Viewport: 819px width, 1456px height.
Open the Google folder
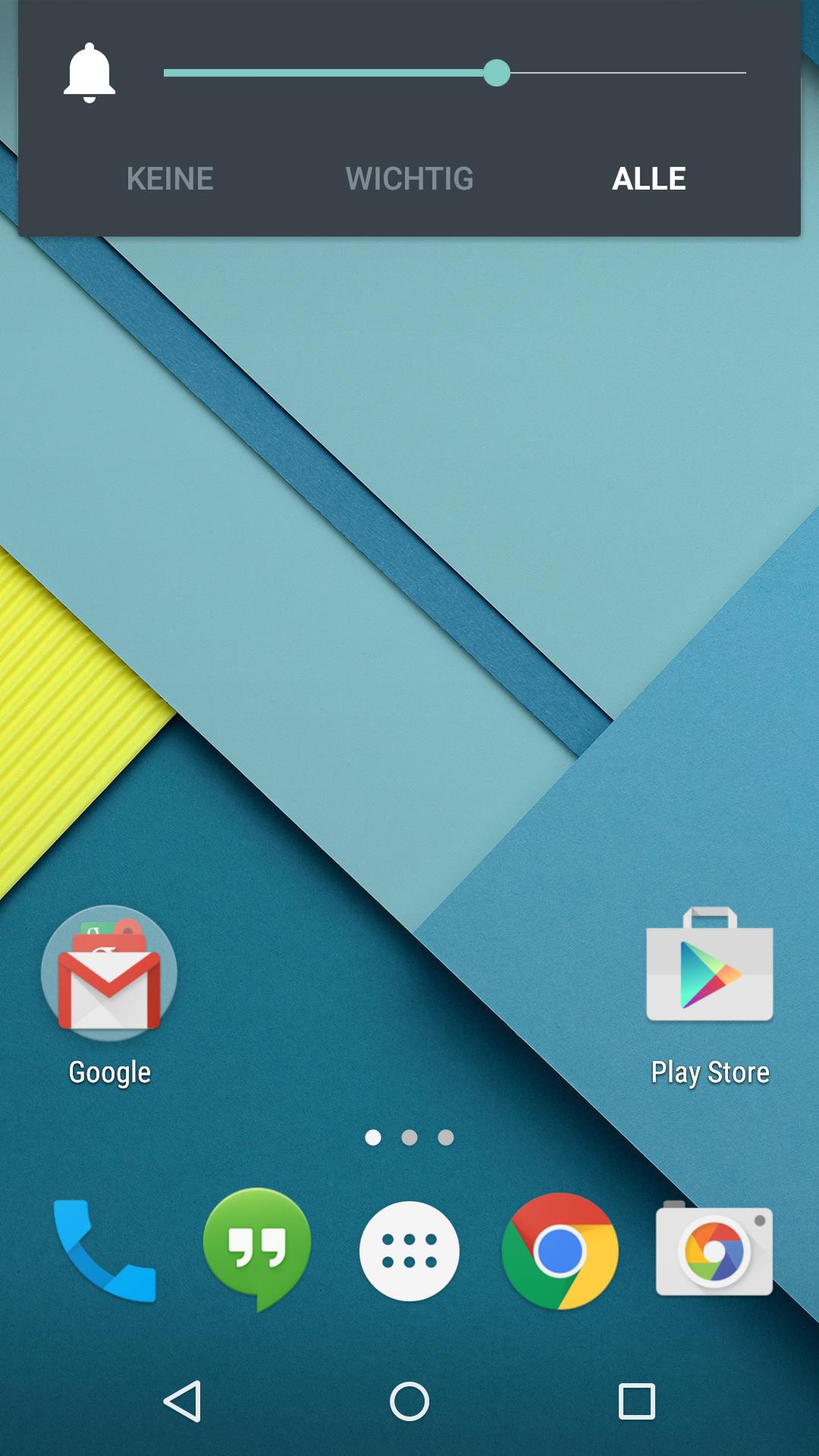(109, 974)
